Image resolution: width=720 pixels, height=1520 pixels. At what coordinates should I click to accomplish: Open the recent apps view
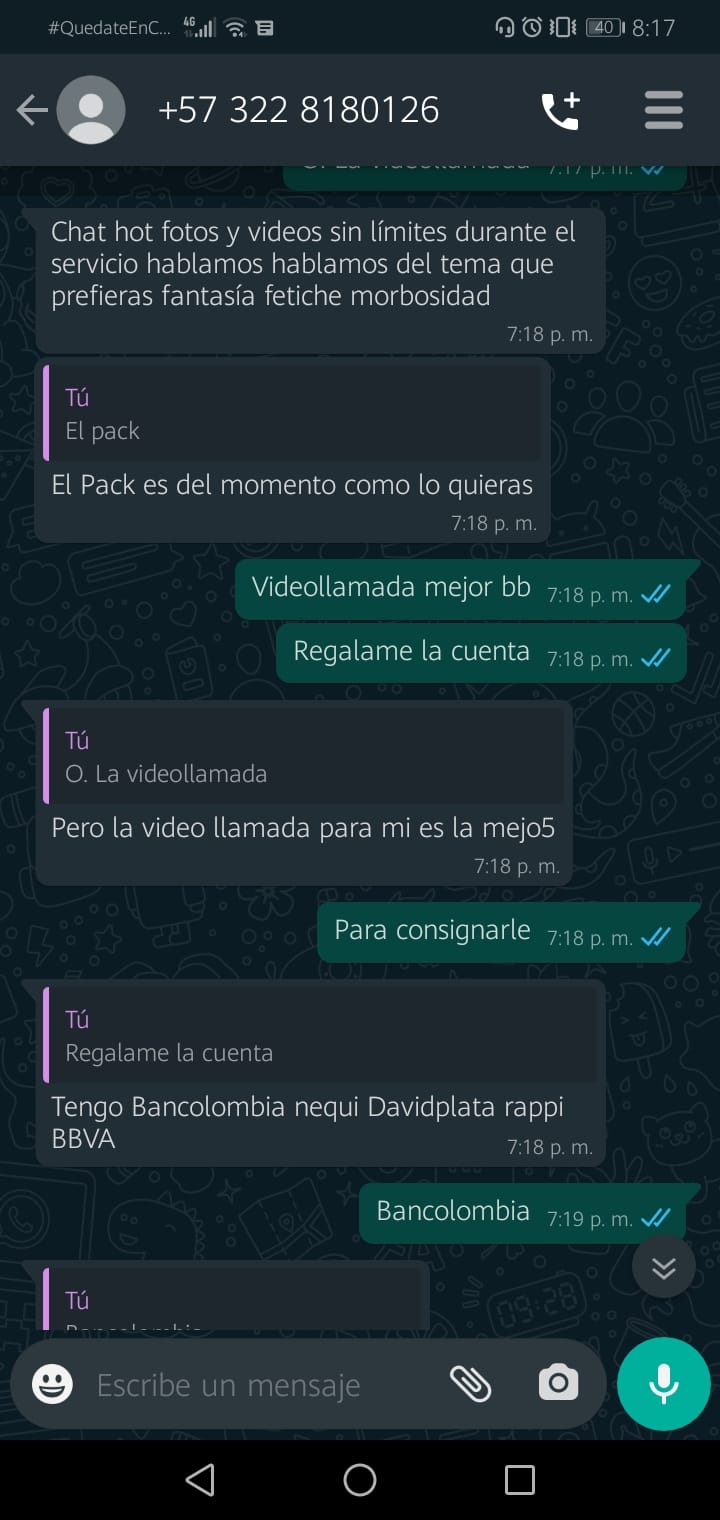519,1480
